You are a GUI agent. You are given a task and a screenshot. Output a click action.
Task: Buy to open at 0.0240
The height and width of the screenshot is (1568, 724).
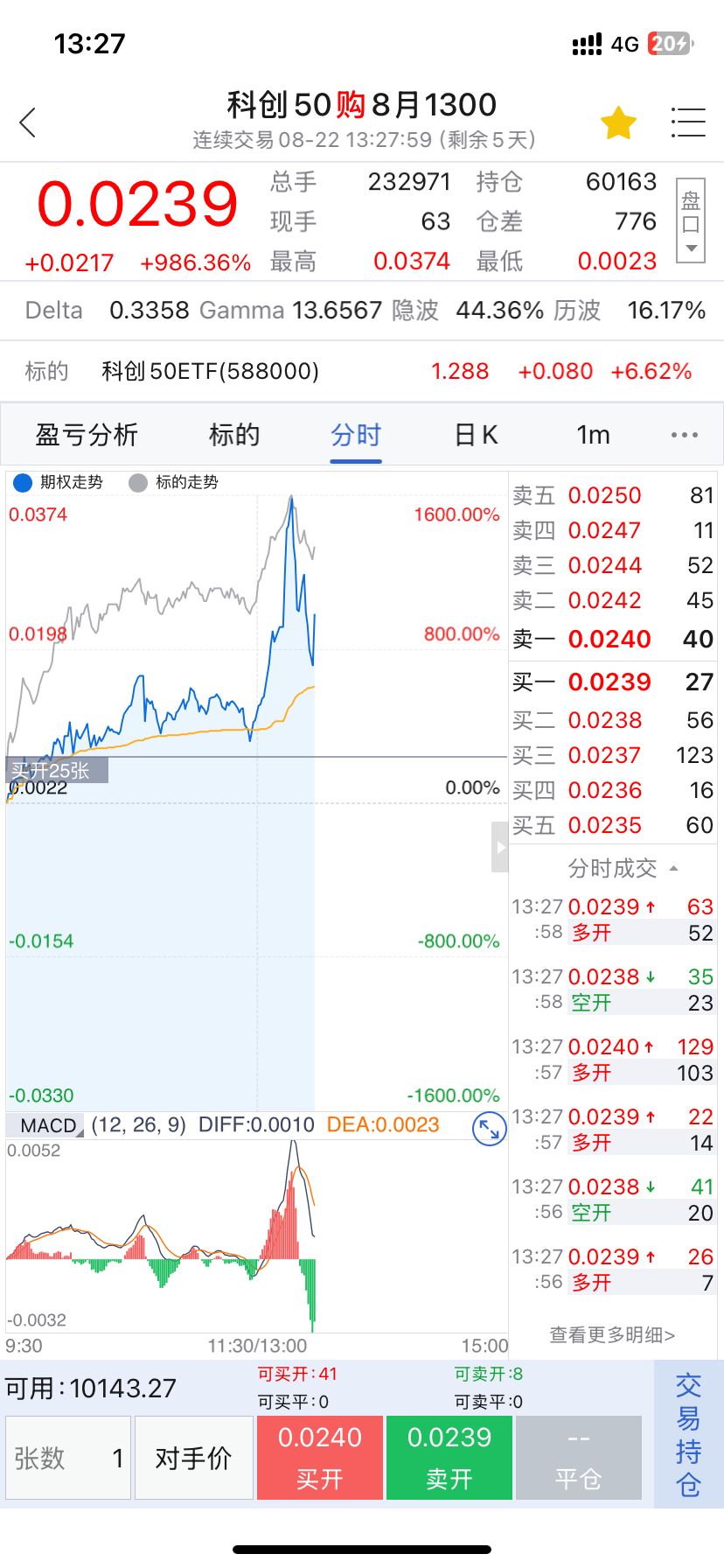coord(319,1458)
